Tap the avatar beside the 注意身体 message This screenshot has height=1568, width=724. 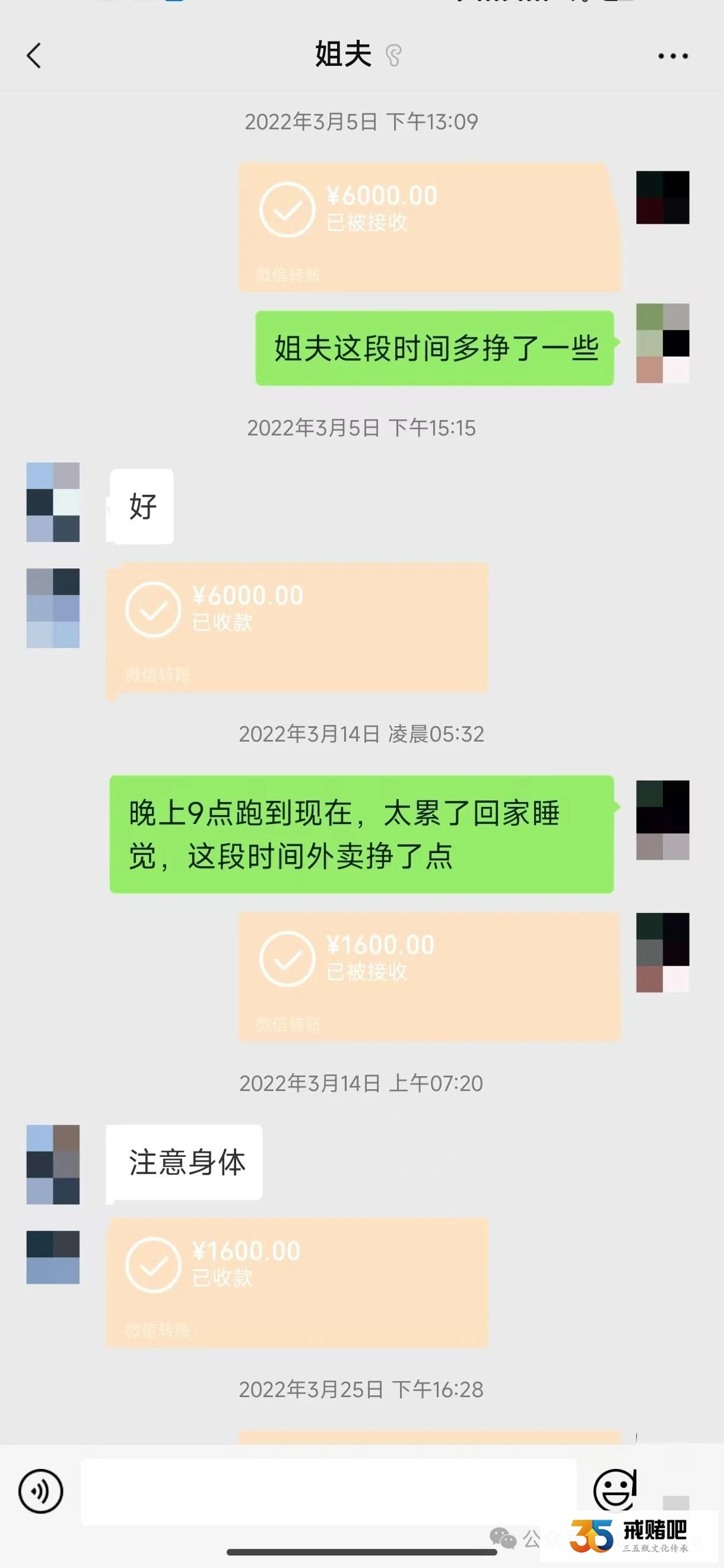(x=53, y=1164)
